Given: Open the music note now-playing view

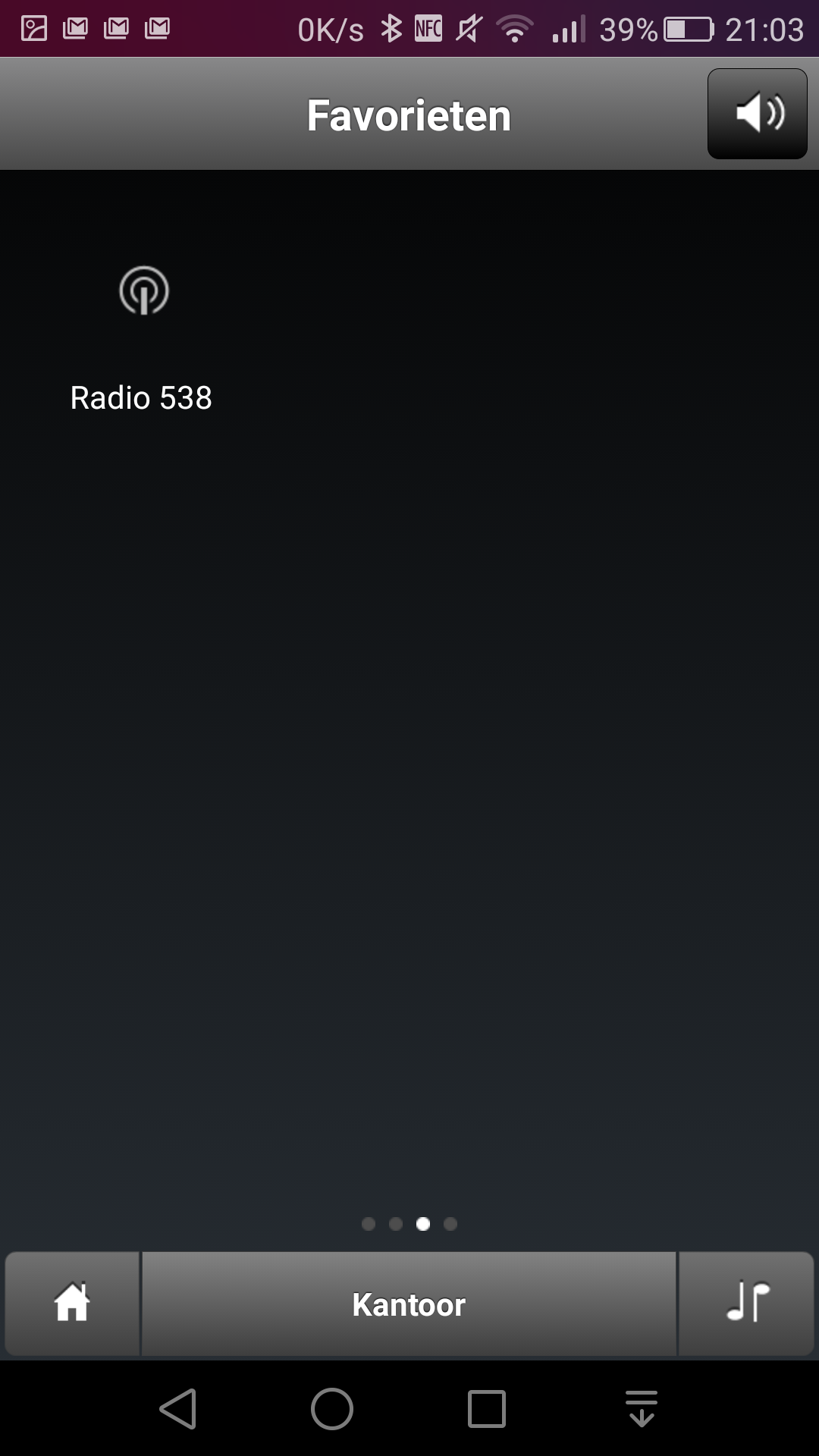Looking at the screenshot, I should pyautogui.click(x=746, y=1304).
